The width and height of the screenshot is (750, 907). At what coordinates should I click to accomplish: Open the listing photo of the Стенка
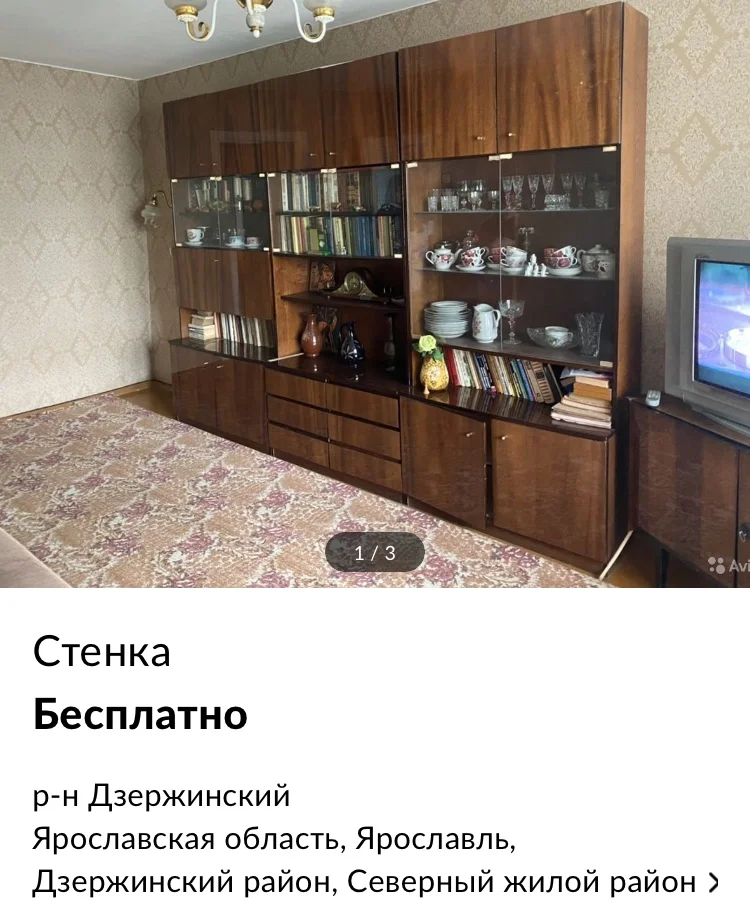[x=375, y=290]
